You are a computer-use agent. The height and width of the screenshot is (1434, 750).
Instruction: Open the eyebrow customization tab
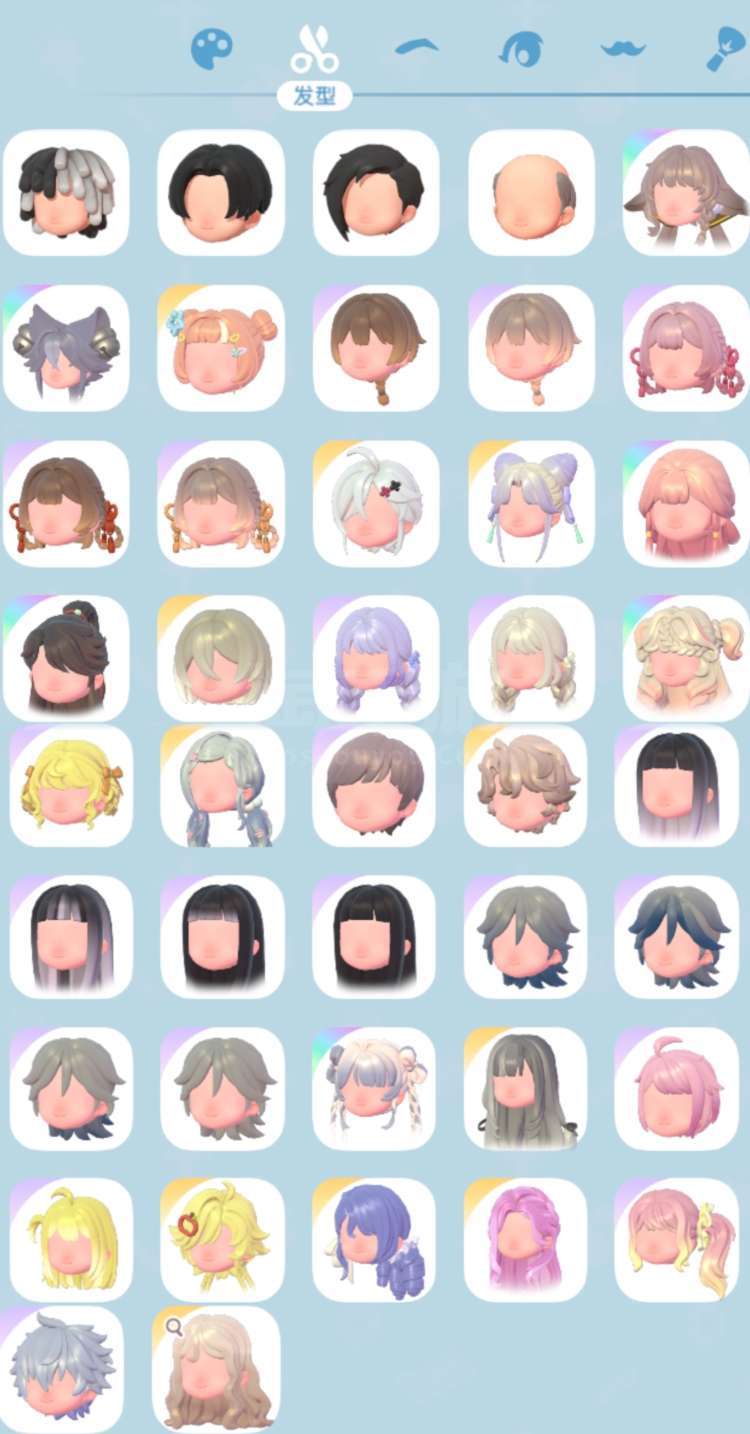pos(417,47)
